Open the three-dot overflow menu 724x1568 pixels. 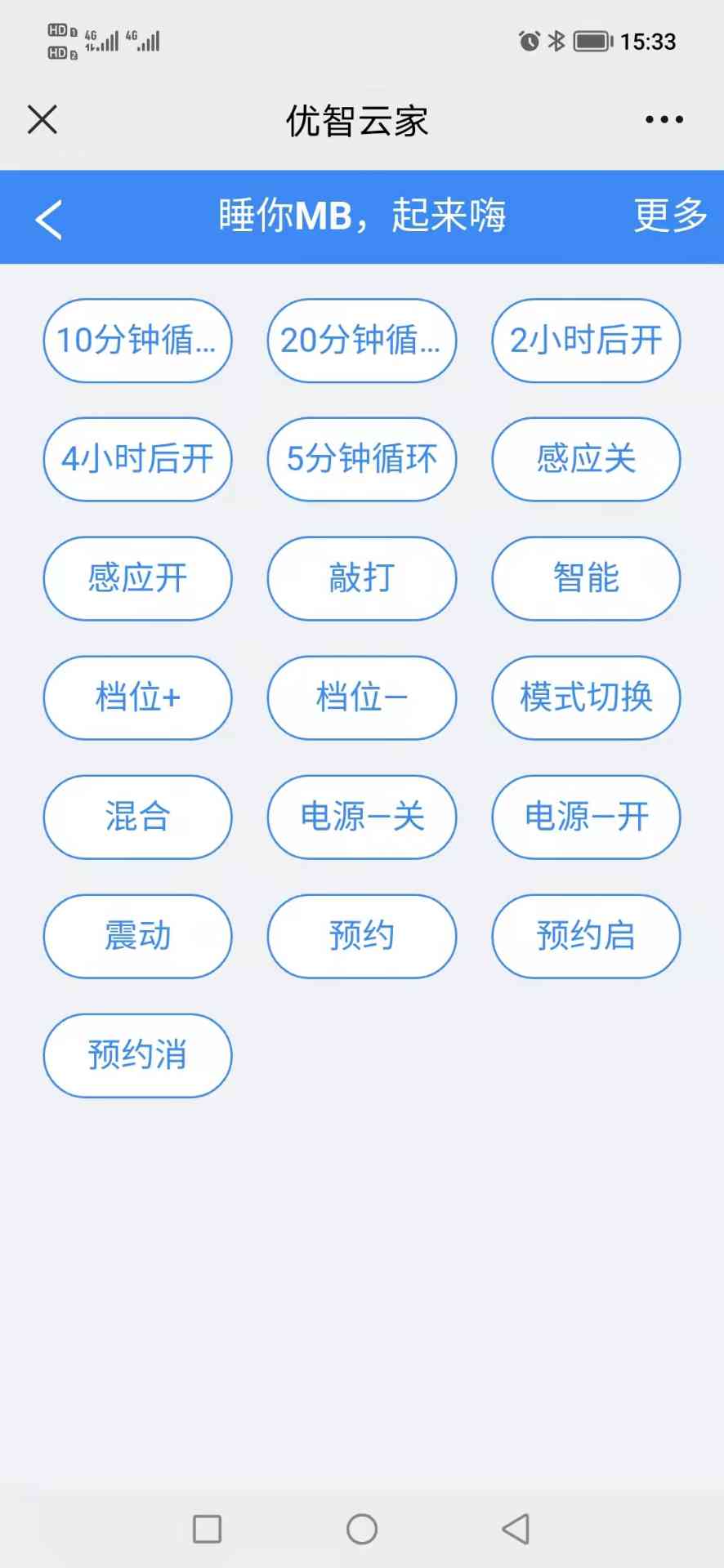click(664, 119)
